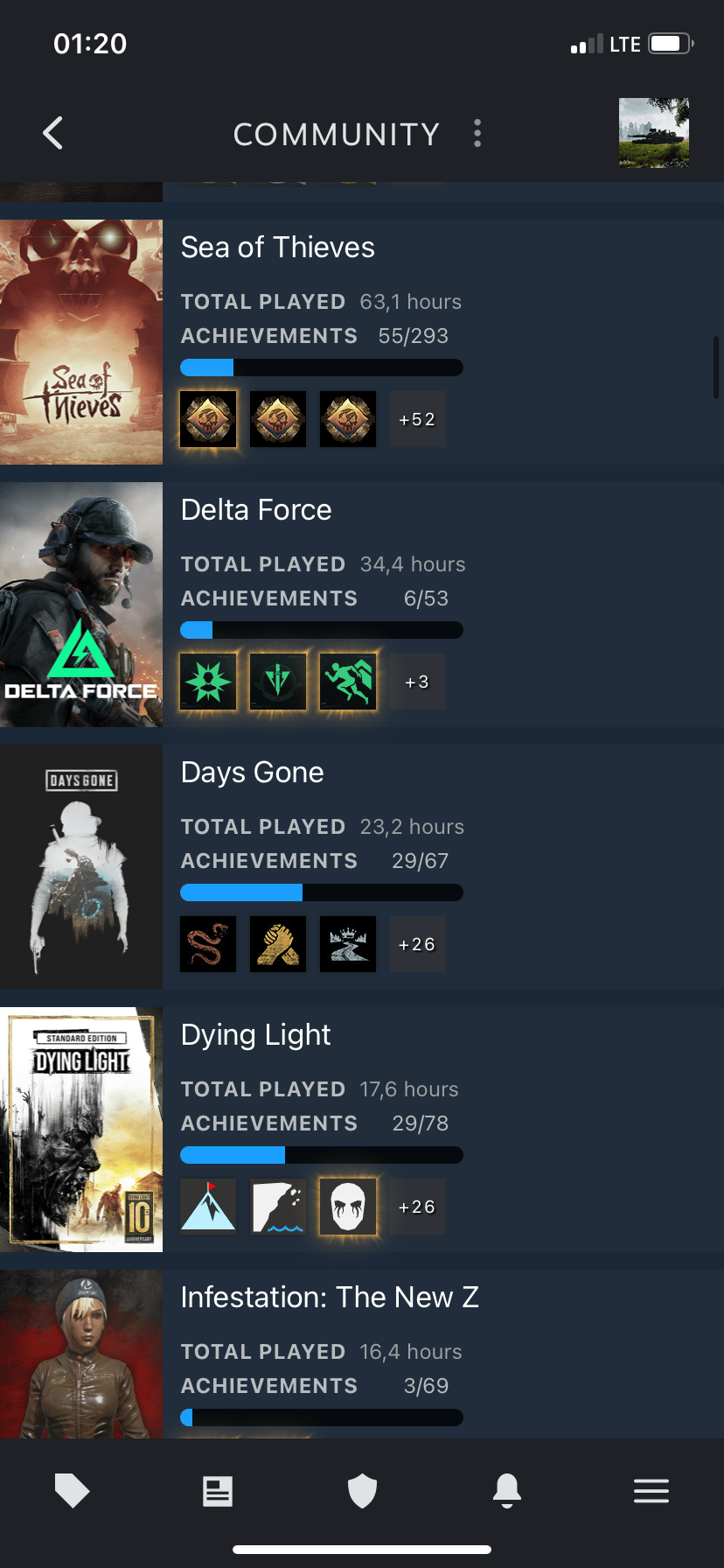The height and width of the screenshot is (1568, 724).
Task: View the snake Days Gone achievement badge
Action: 208,944
